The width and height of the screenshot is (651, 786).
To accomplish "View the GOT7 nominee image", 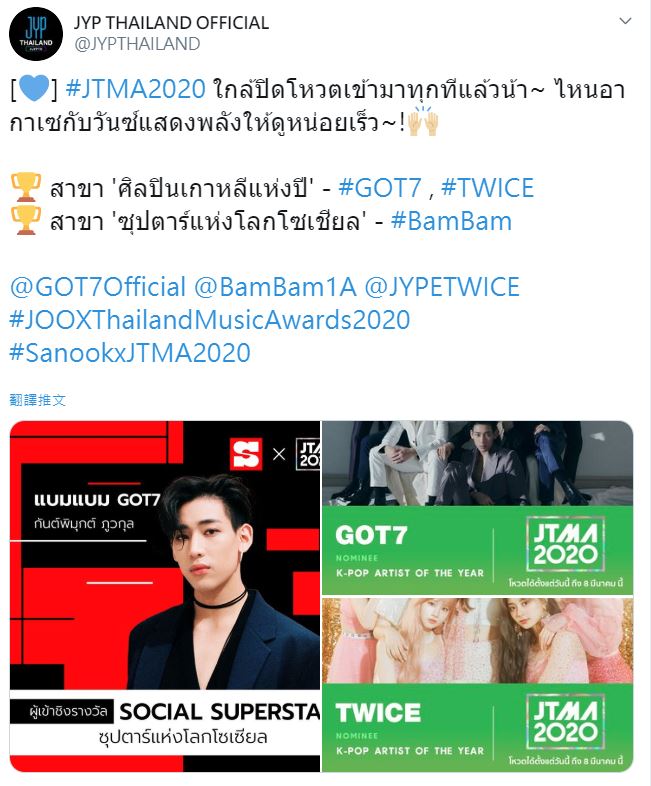I will pyautogui.click(x=477, y=508).
